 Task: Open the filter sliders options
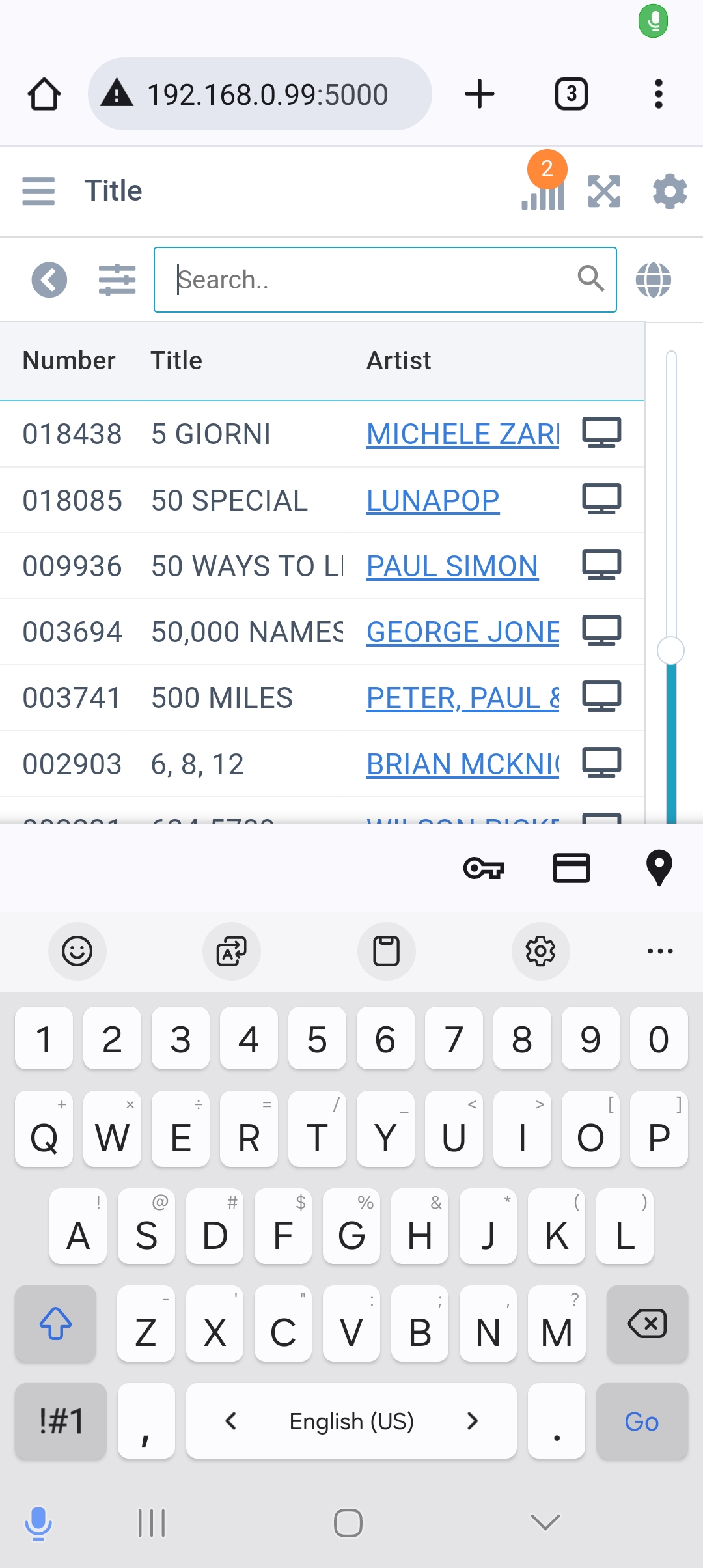click(117, 280)
